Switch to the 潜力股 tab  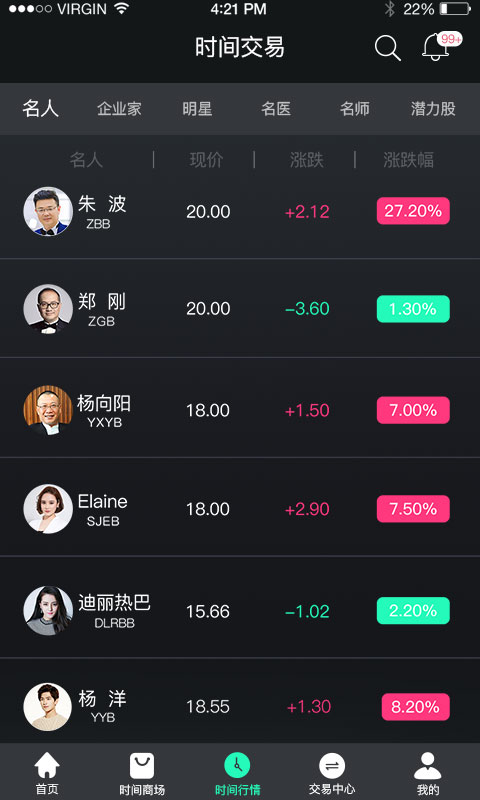click(433, 109)
